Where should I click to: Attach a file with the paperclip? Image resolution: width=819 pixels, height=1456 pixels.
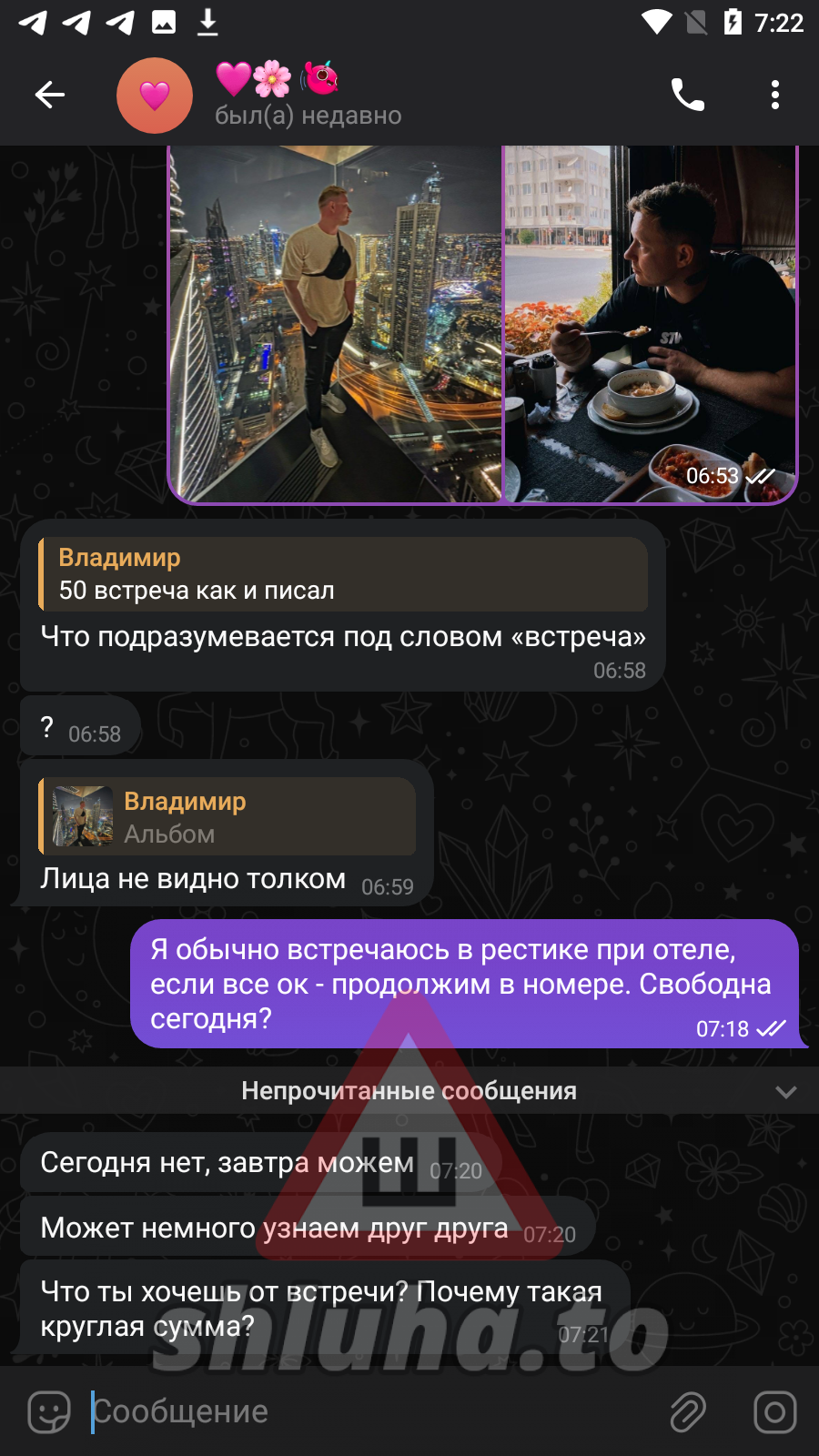[688, 1411]
